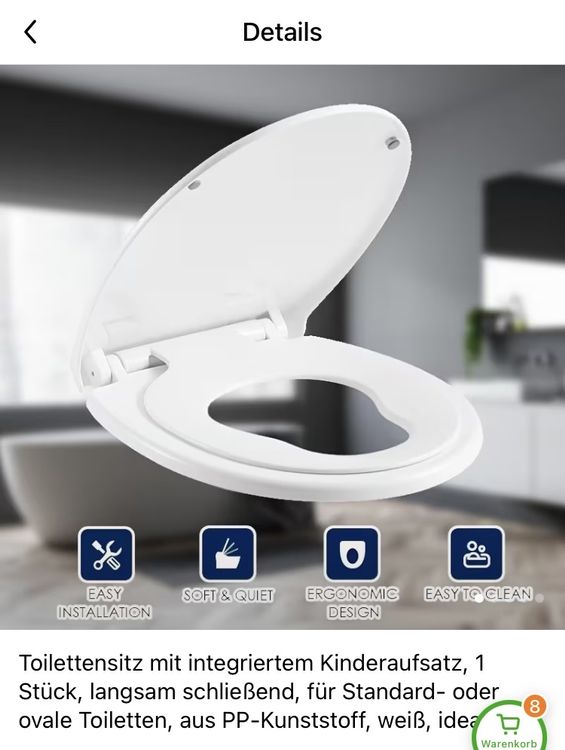This screenshot has width=565, height=750.
Task: Open the toilet seat product image
Action: pos(282,347)
